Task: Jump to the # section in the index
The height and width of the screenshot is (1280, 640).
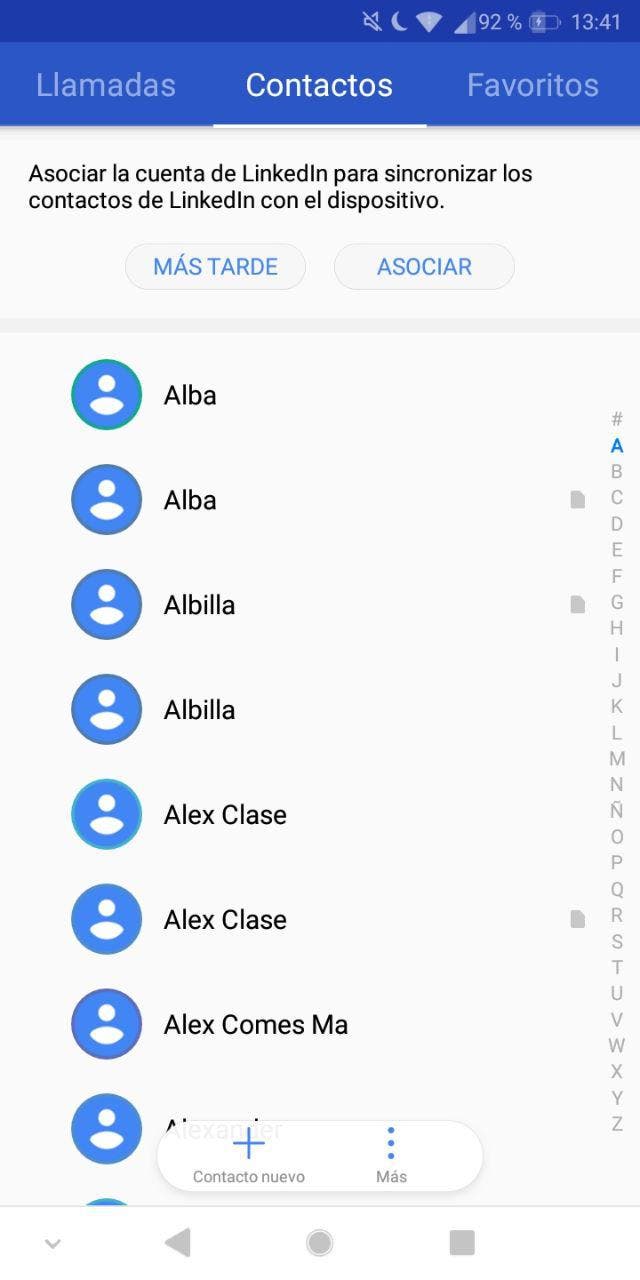Action: click(617, 420)
